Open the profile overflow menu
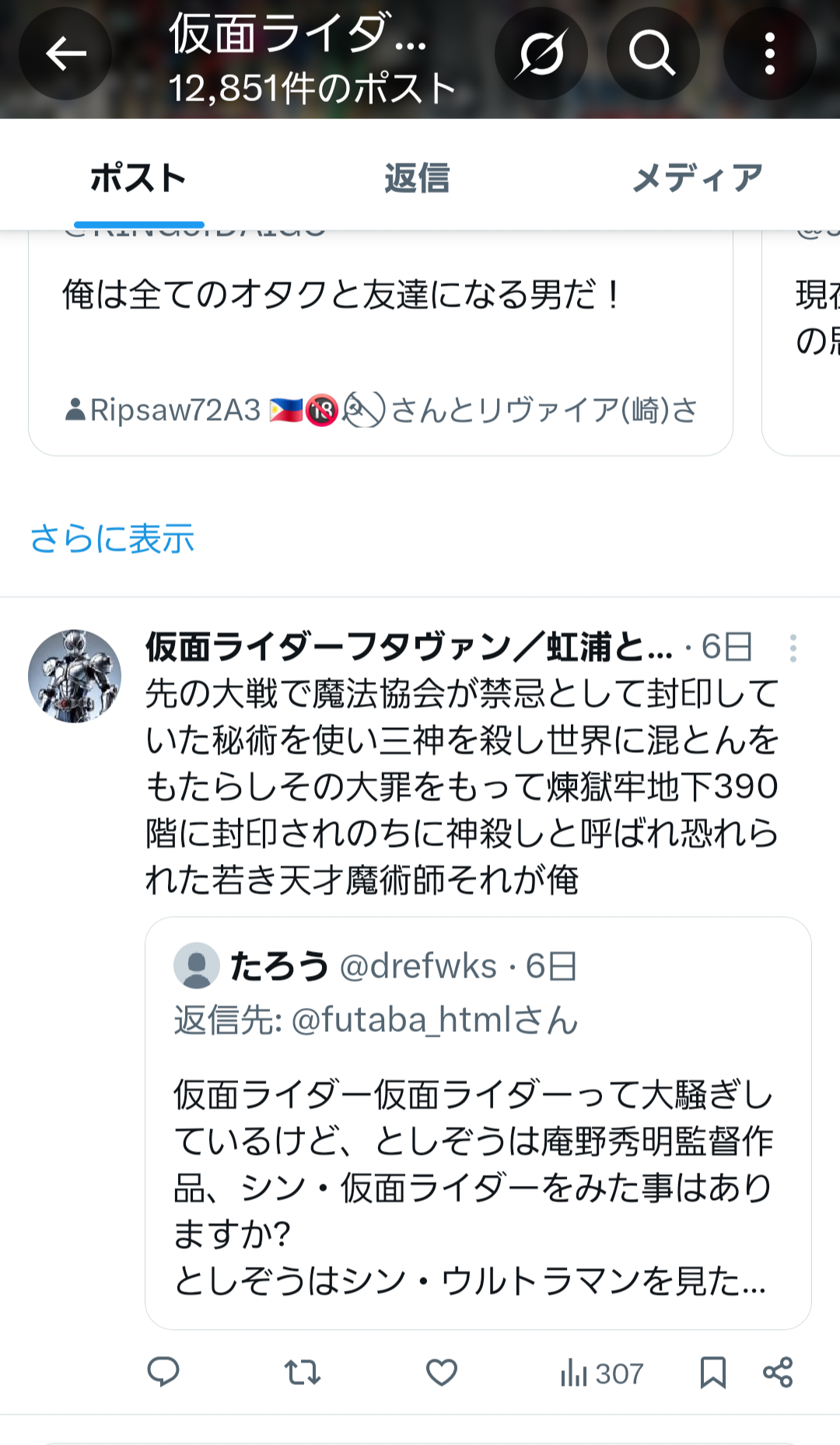 (x=768, y=54)
